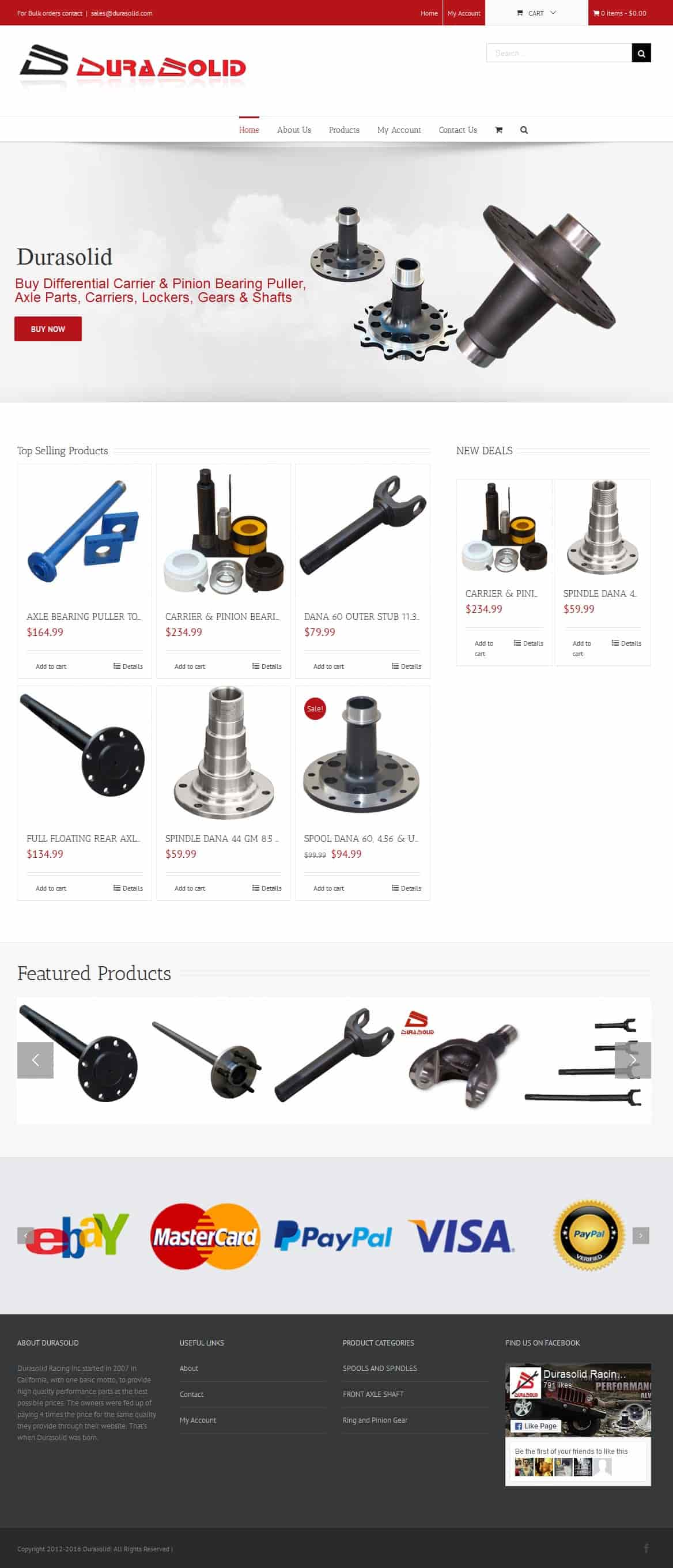Screen dimensions: 673x1568
Task: Email sales@durasolid.com from the top bar
Action: pyautogui.click(x=122, y=13)
